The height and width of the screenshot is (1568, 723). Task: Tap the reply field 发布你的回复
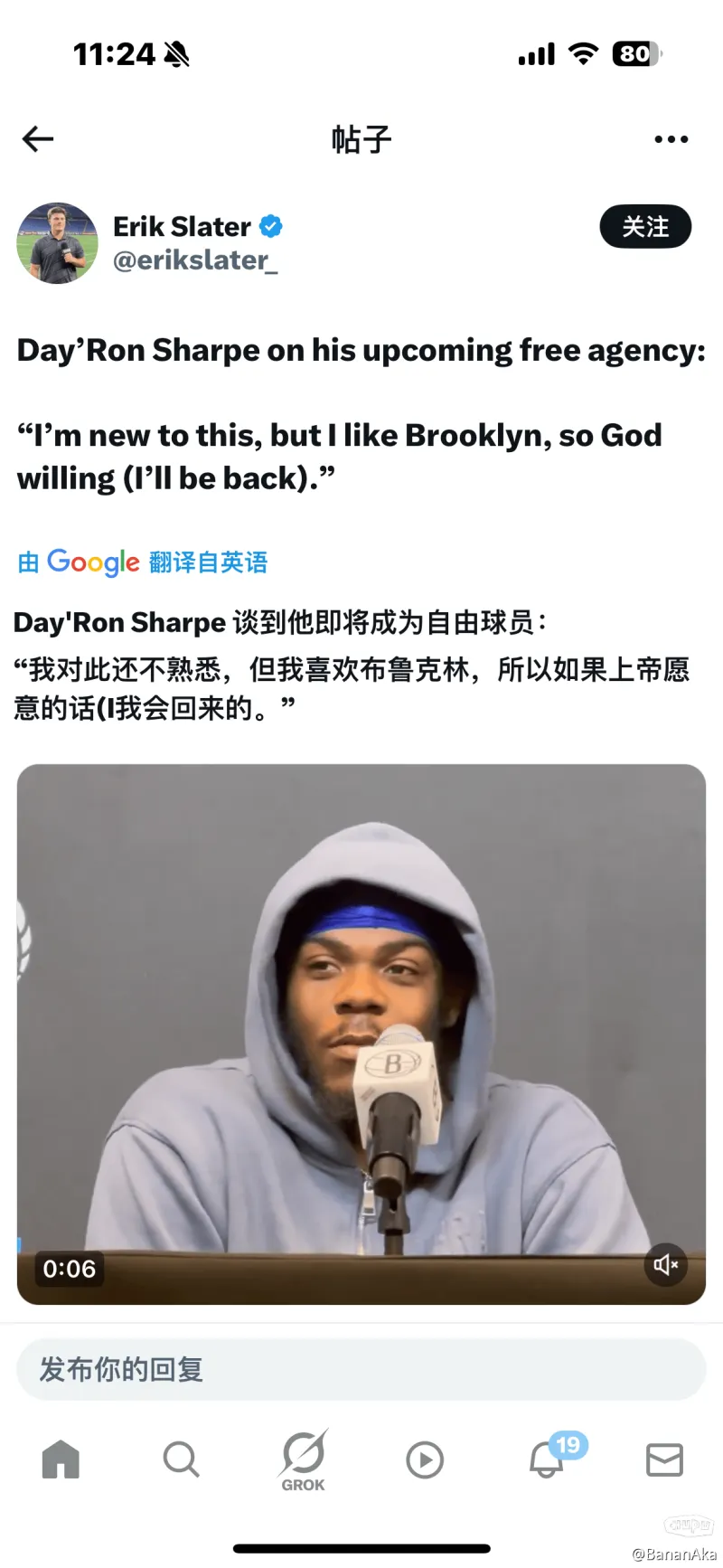361,1369
